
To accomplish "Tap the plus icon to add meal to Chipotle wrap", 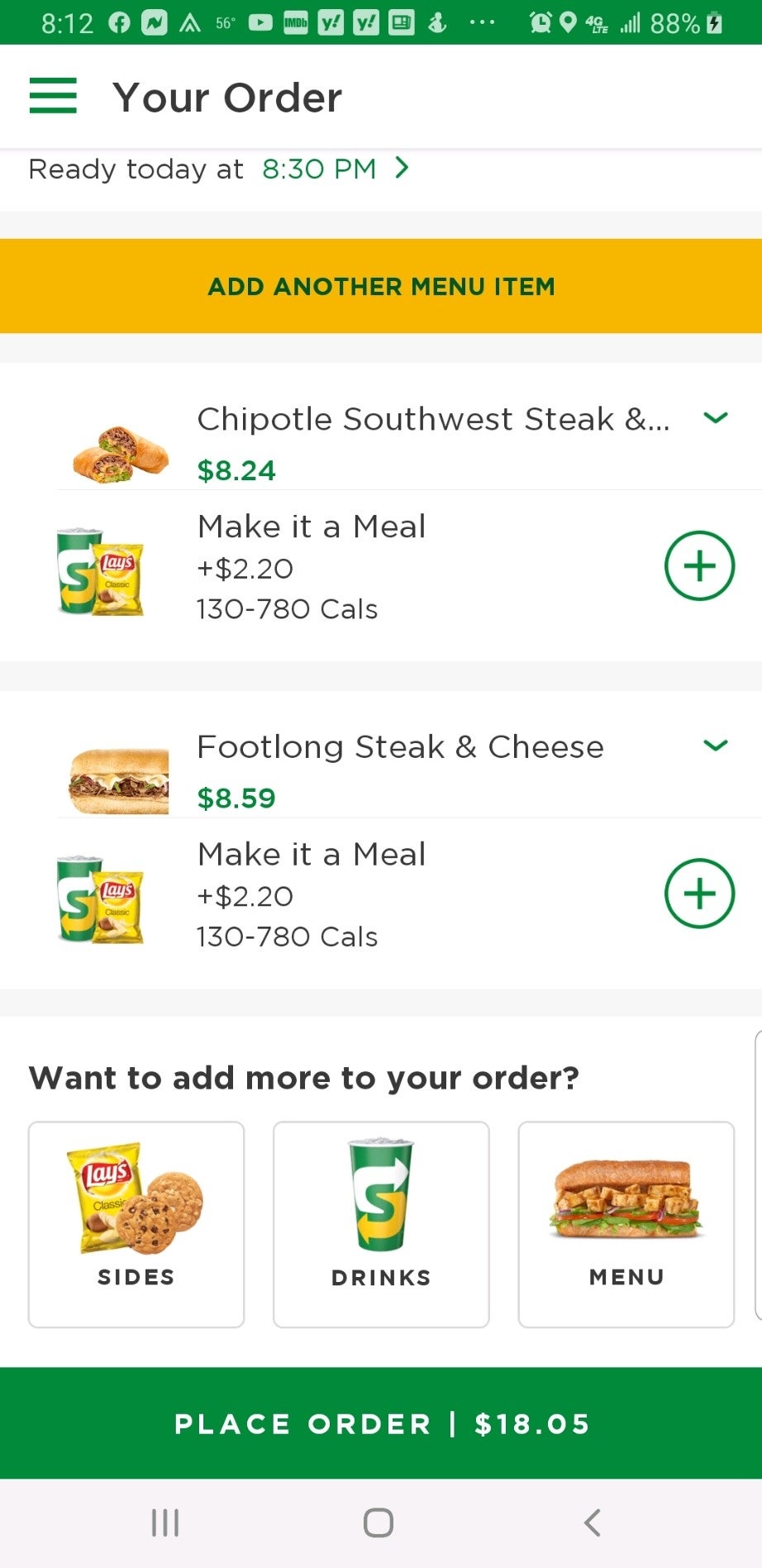I will pos(699,565).
